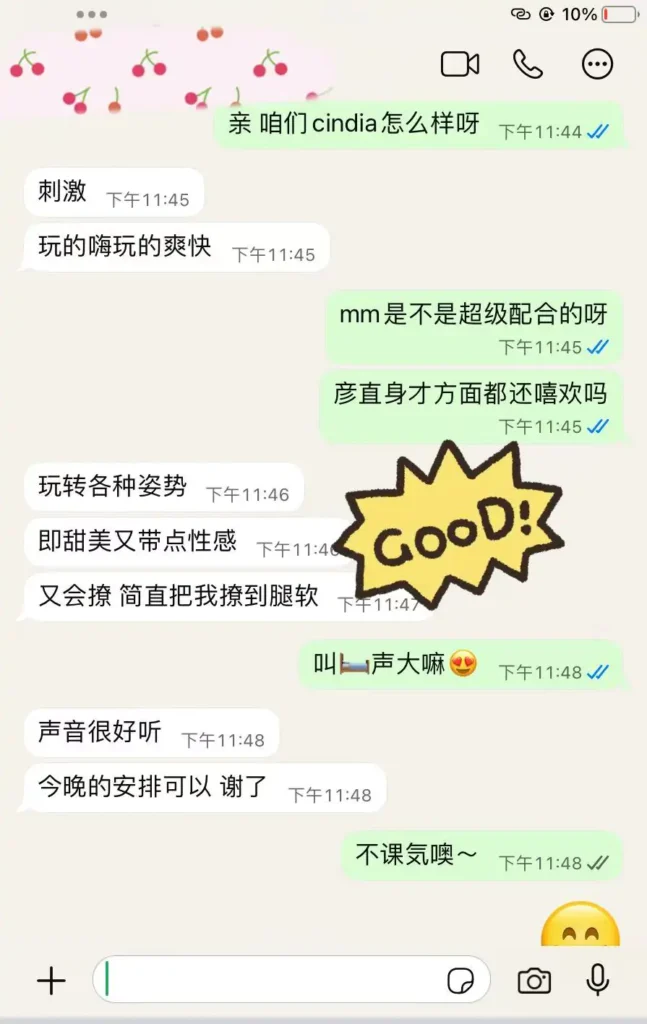Open the sticker picker

[x=460, y=981]
